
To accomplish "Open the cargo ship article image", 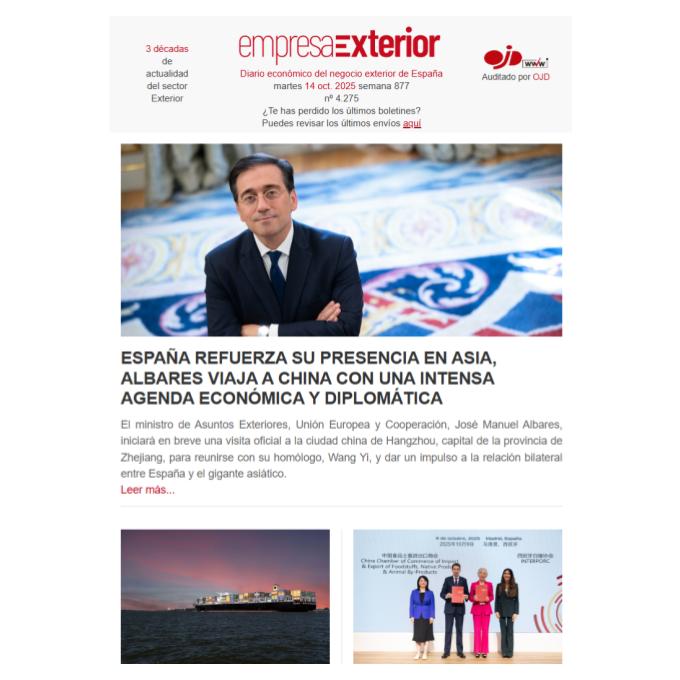I will point(225,596).
